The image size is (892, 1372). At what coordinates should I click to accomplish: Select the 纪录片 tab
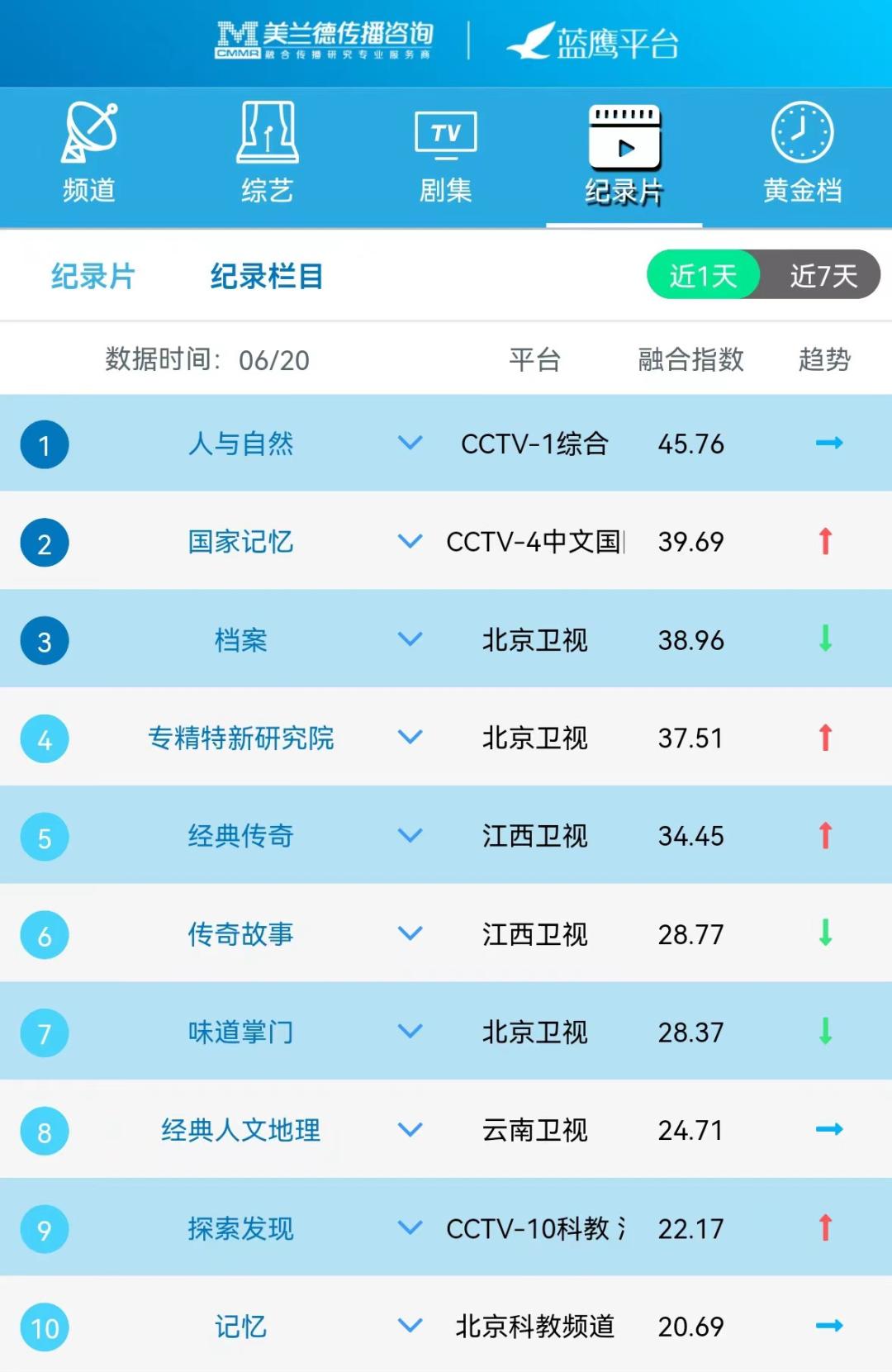click(x=93, y=276)
